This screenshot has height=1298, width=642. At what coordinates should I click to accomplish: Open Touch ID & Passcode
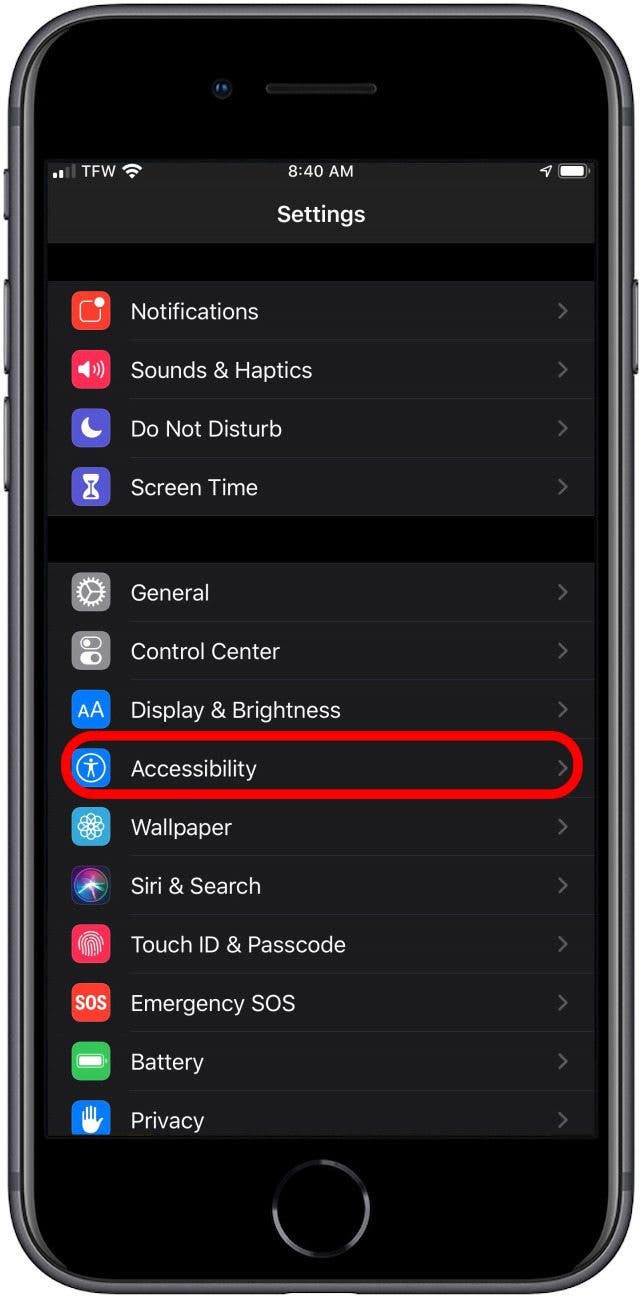click(321, 945)
